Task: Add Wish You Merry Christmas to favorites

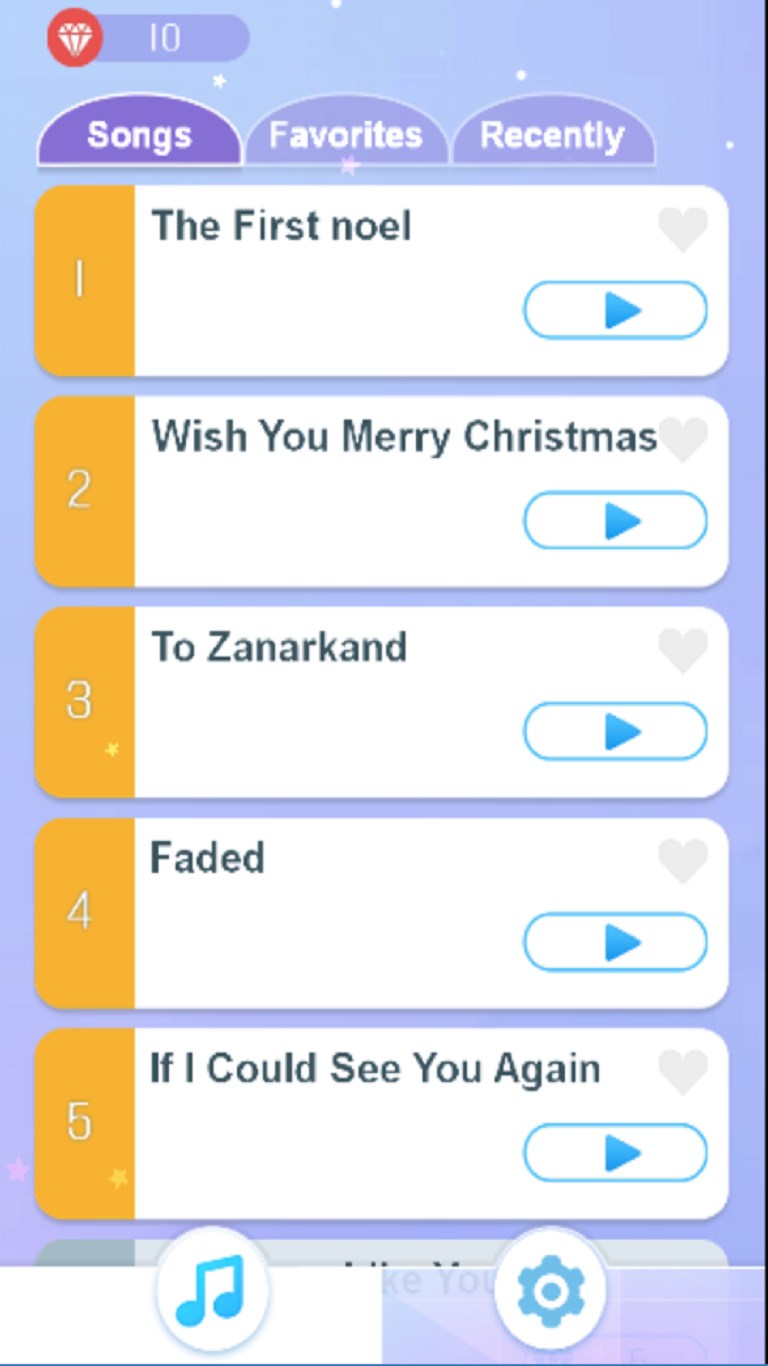Action: pyautogui.click(x=685, y=440)
